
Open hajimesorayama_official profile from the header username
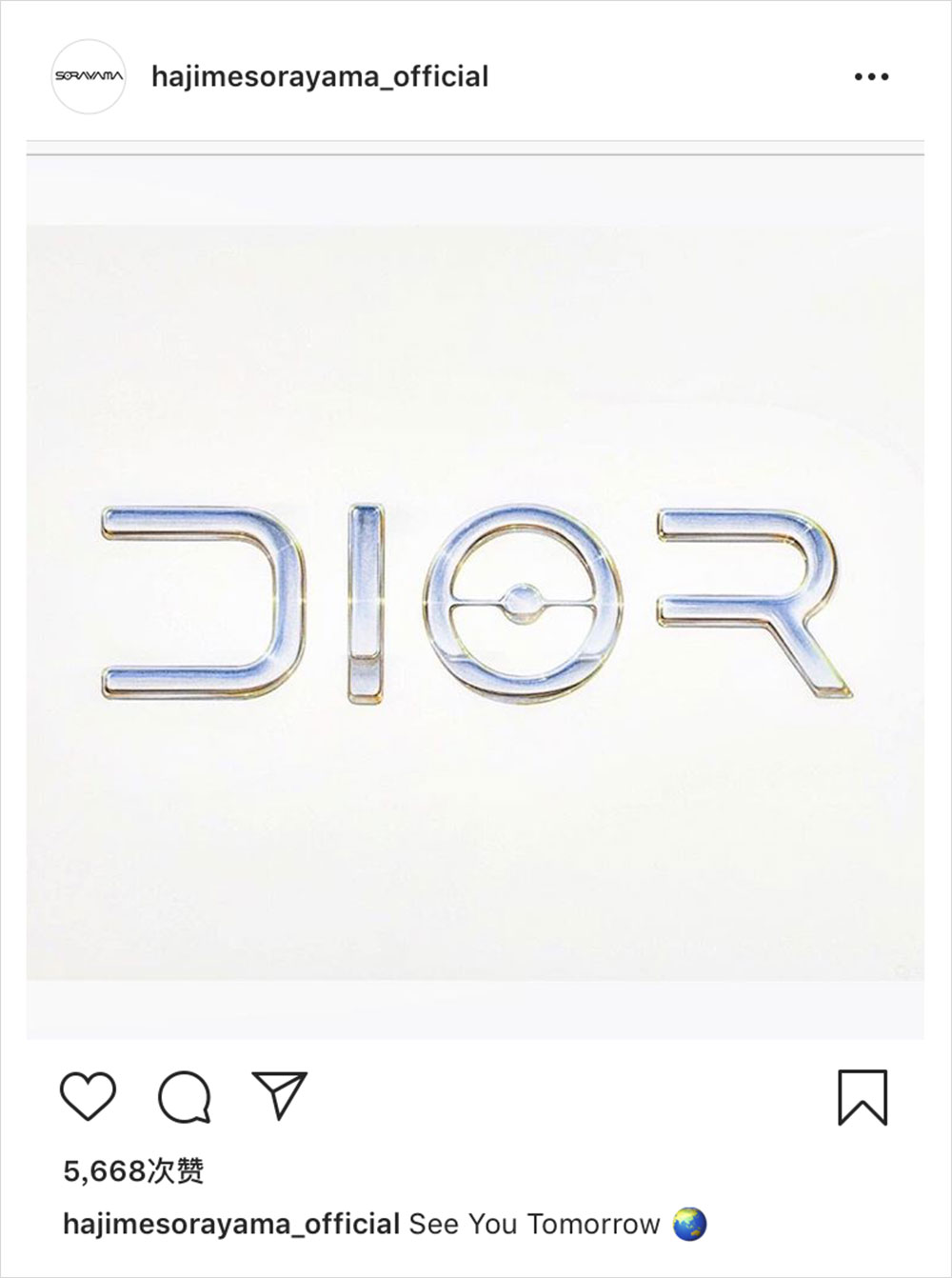point(320,77)
